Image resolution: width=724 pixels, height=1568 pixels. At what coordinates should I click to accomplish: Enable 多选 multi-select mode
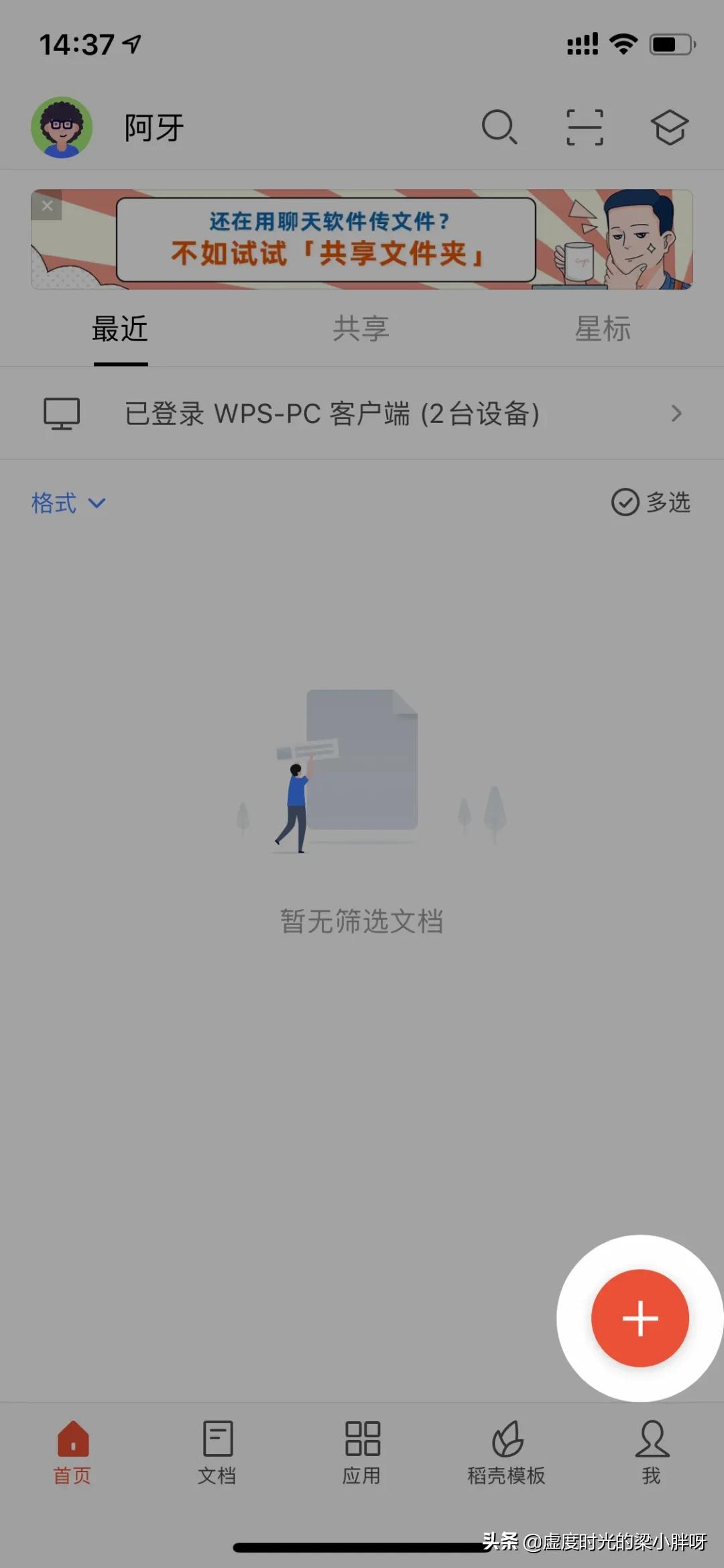coord(652,503)
